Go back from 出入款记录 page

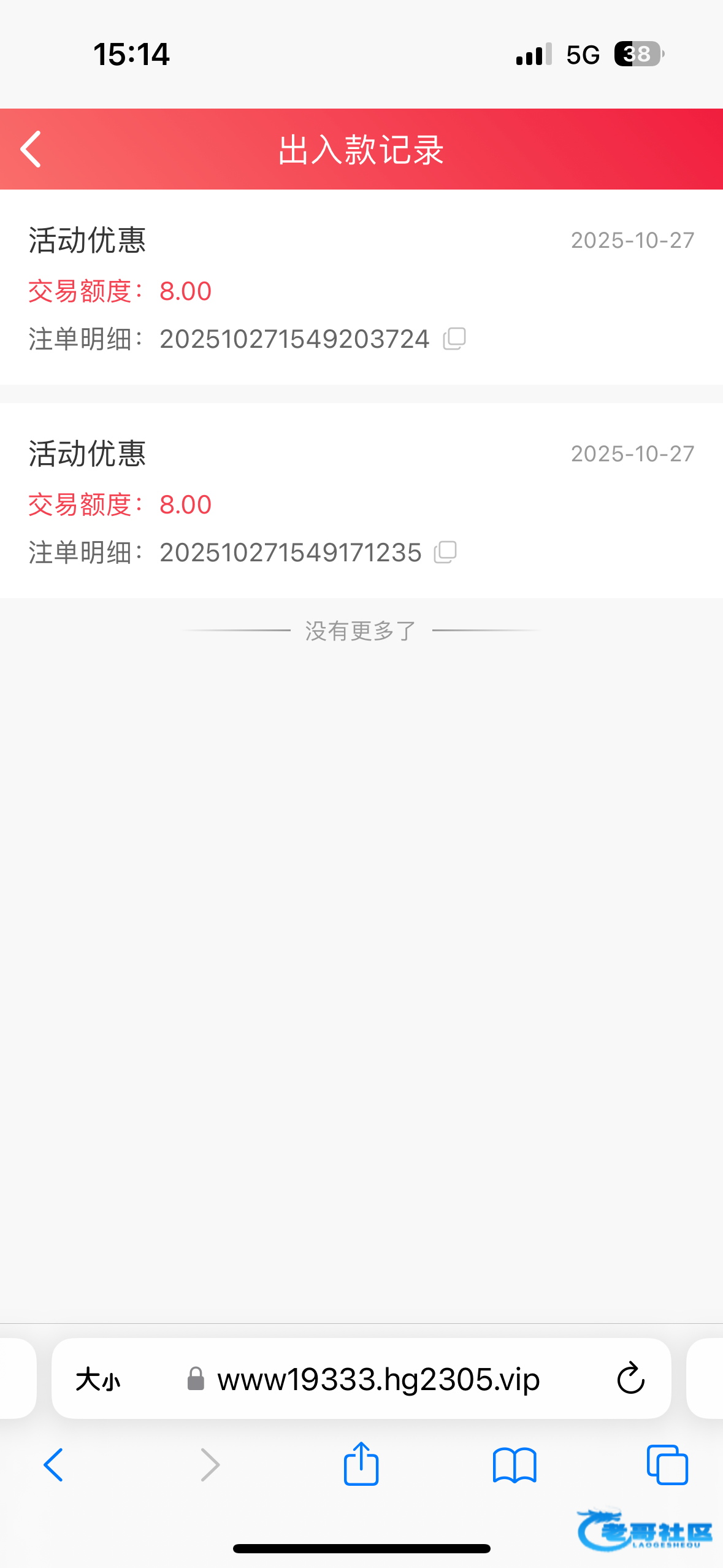(31, 149)
